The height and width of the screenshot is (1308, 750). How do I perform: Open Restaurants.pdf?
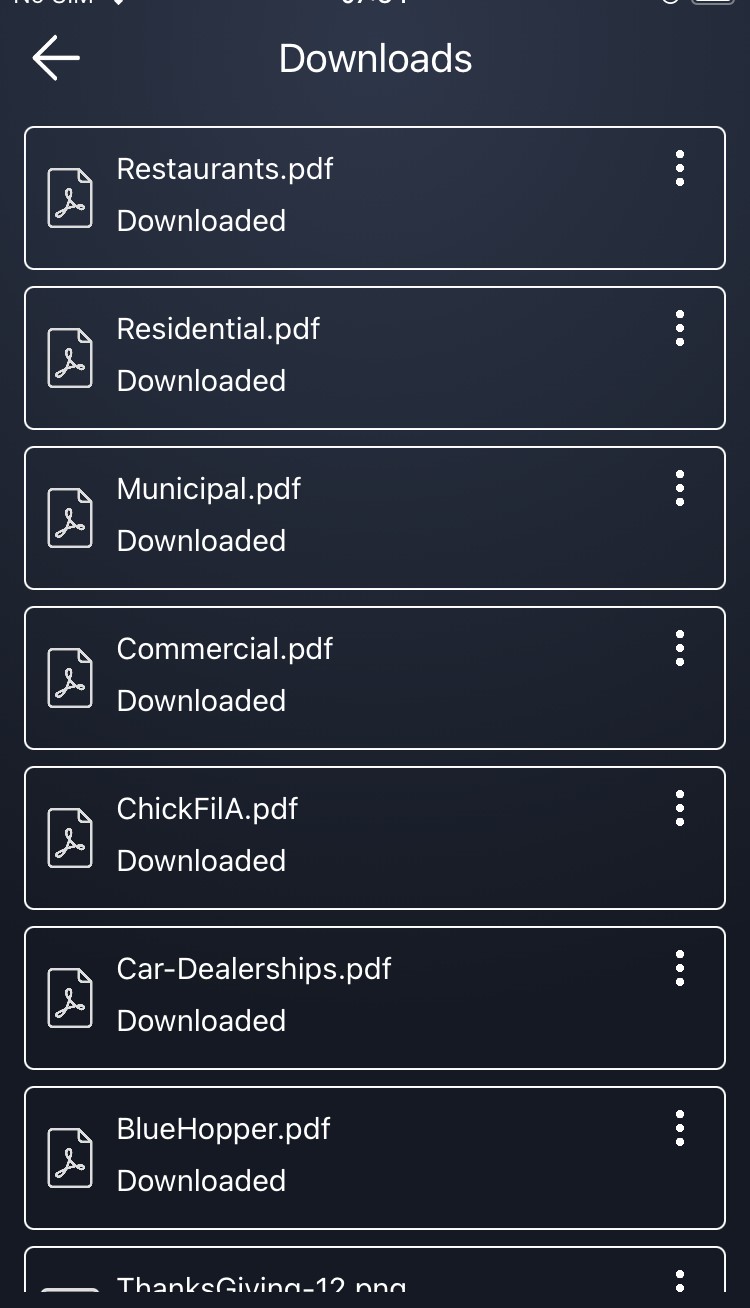point(225,169)
